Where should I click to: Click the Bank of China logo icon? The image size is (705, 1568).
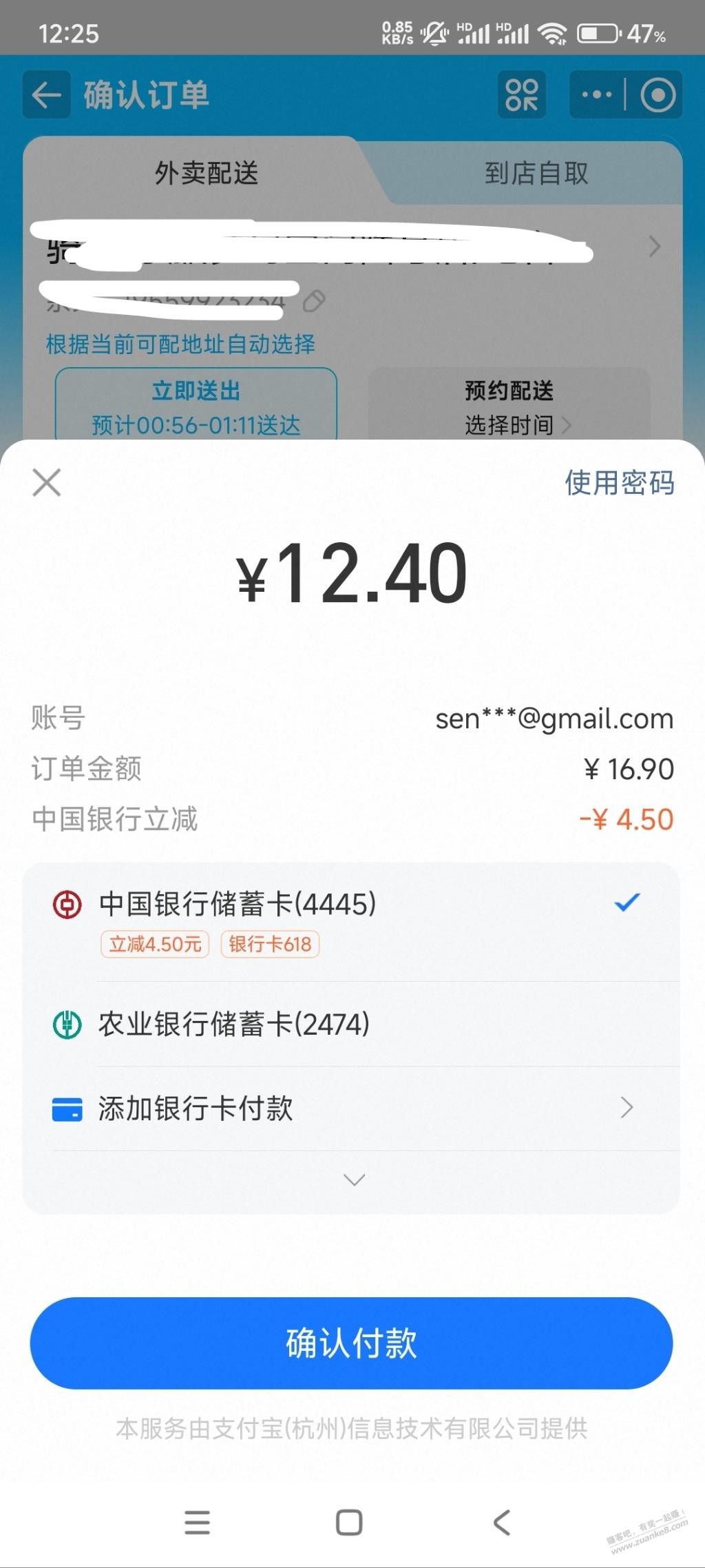click(68, 905)
